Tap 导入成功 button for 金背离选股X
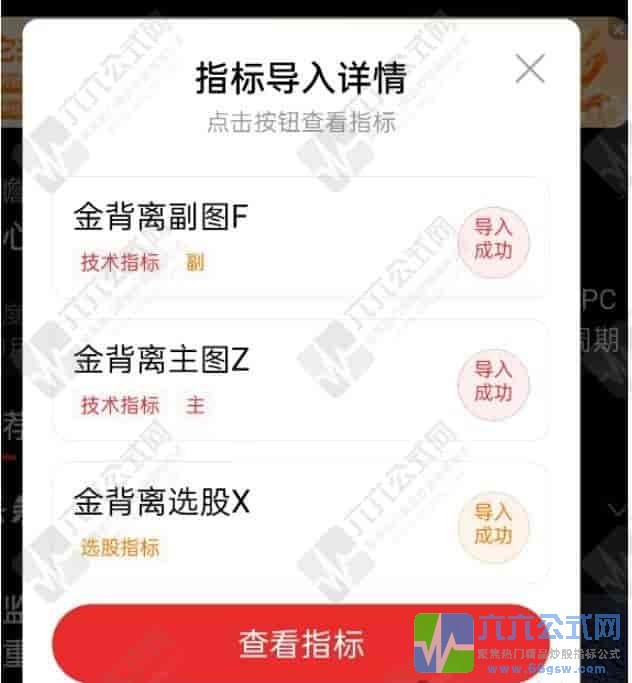This screenshot has width=632, height=683. (493, 524)
